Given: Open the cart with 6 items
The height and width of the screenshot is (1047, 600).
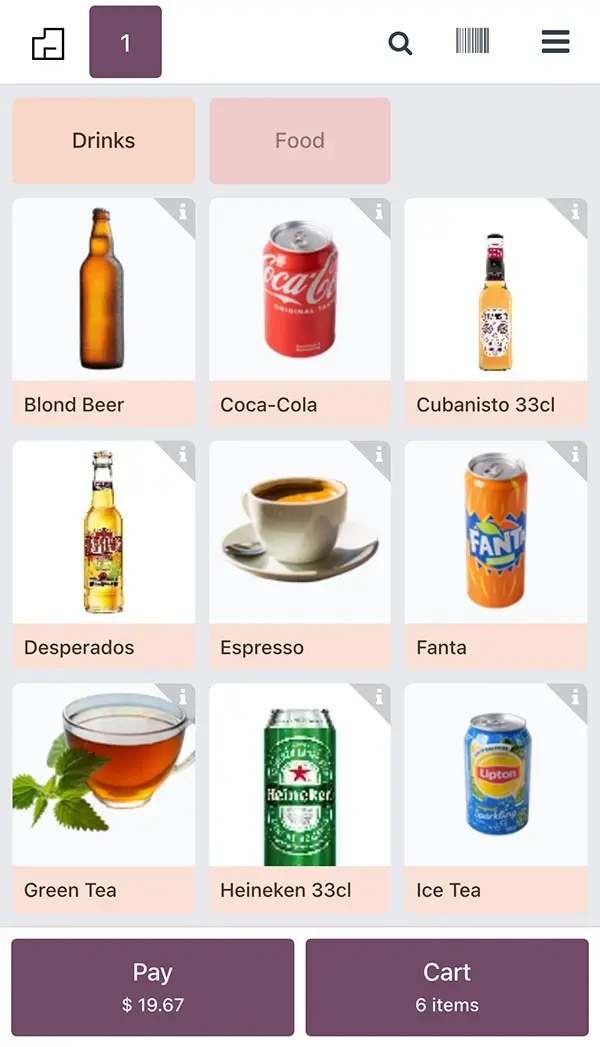Looking at the screenshot, I should click(447, 987).
